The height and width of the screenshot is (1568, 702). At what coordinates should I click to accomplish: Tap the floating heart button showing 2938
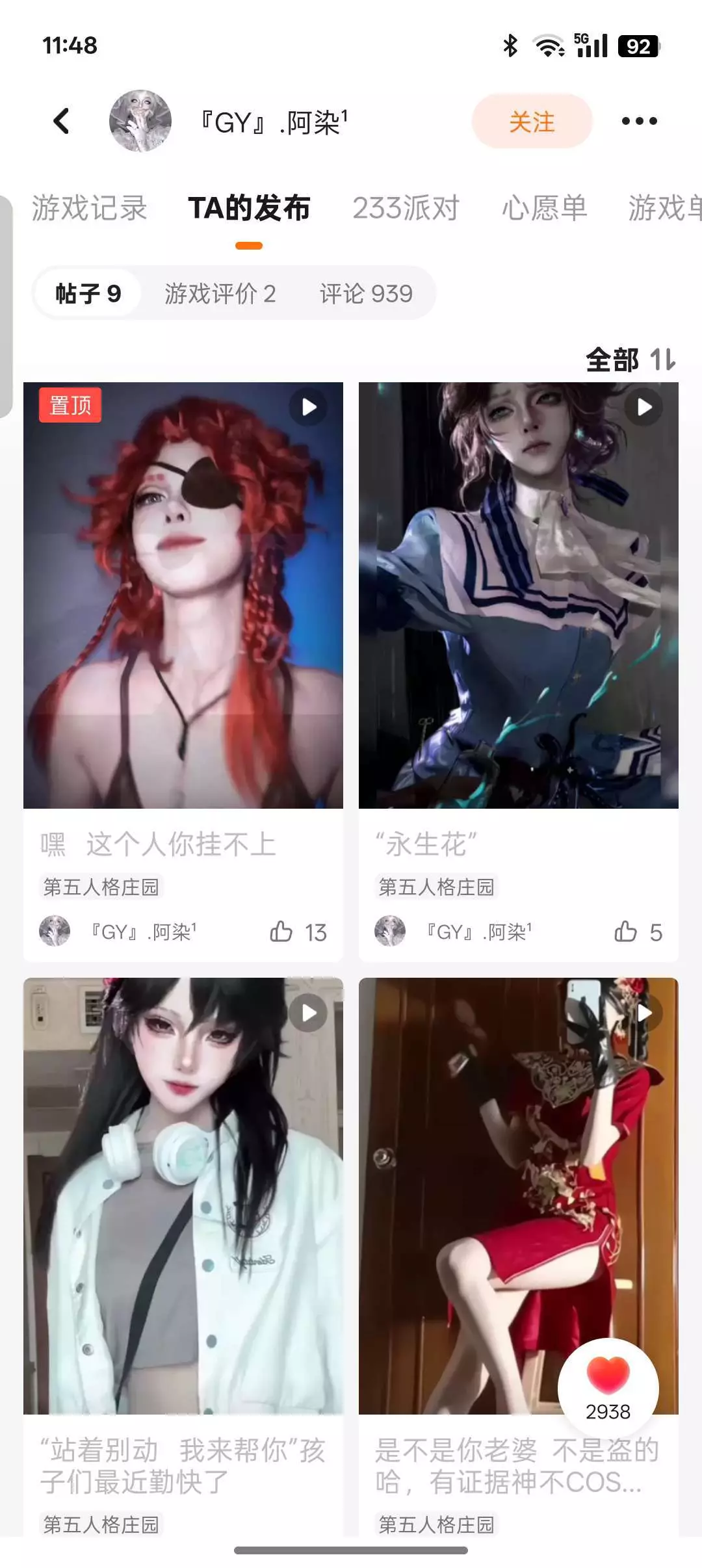click(608, 1389)
